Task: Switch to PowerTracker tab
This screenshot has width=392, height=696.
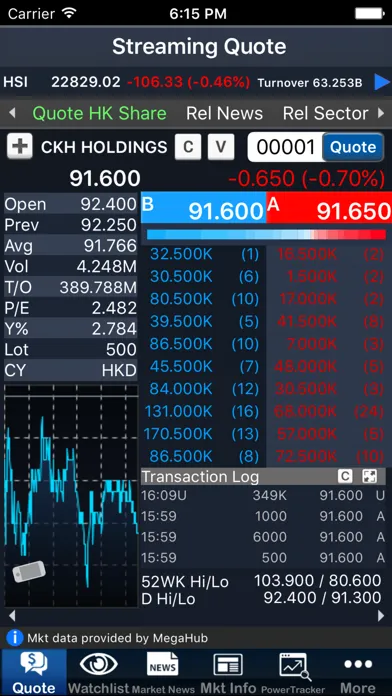Action: click(x=293, y=672)
